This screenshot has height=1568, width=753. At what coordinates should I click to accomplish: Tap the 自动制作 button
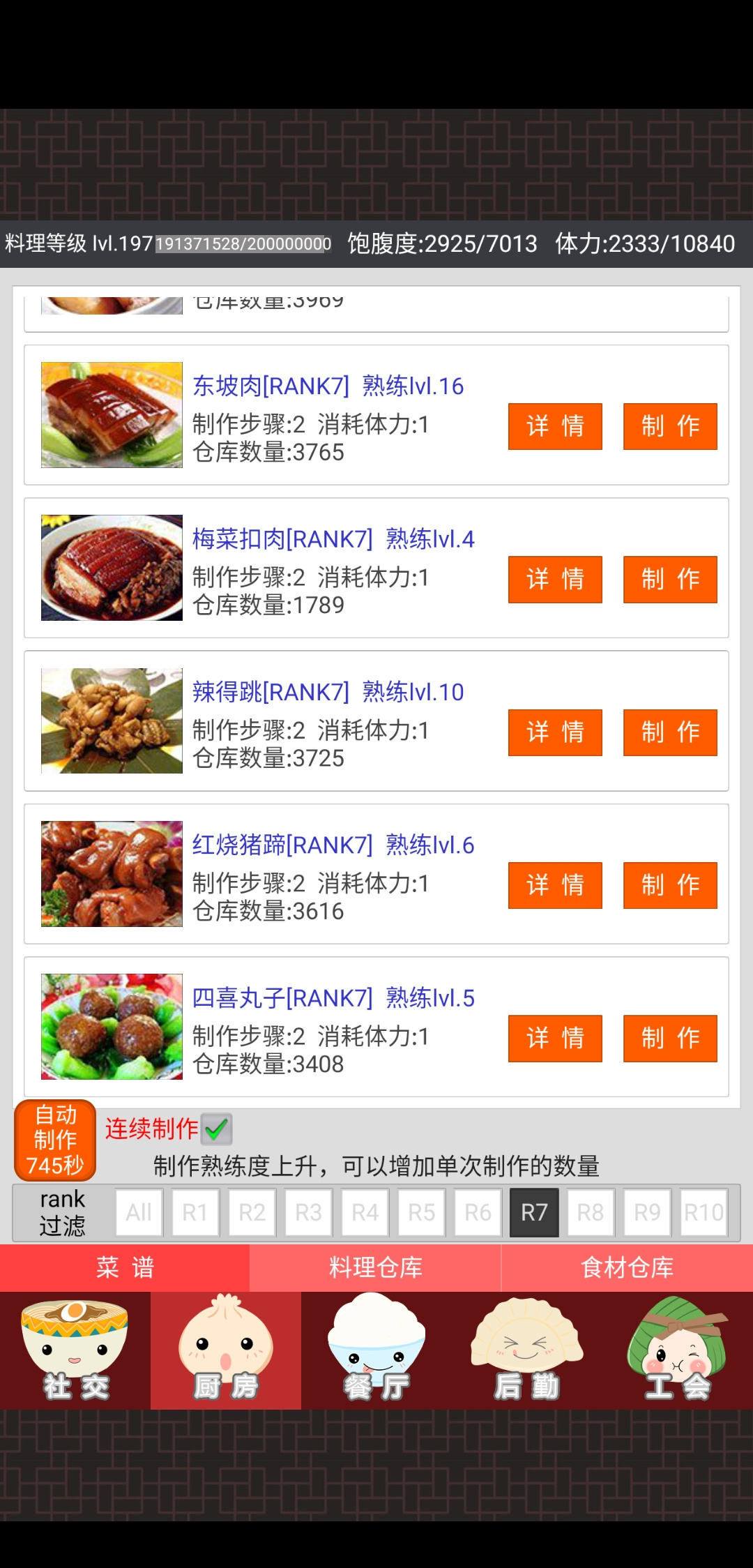point(55,1140)
